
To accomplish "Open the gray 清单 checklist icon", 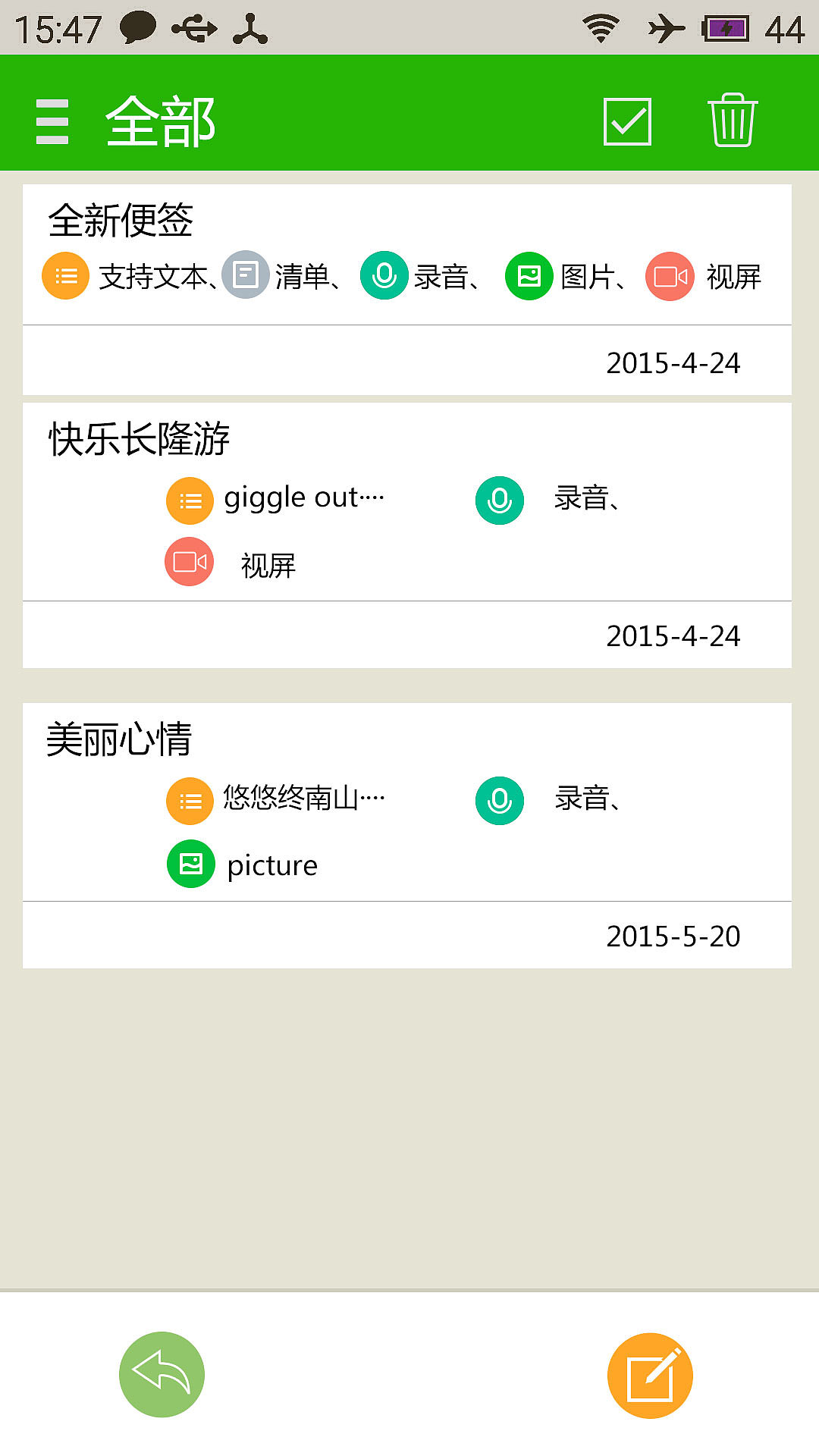I will pyautogui.click(x=245, y=278).
